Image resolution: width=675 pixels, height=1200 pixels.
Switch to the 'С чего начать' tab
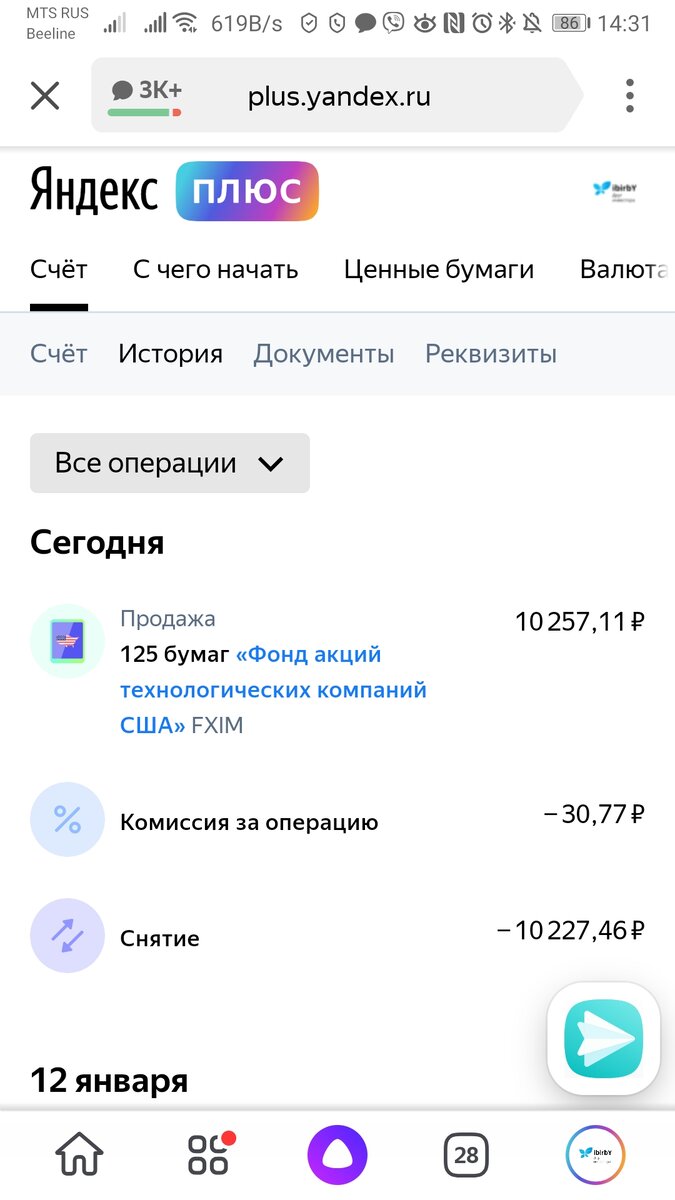[215, 269]
